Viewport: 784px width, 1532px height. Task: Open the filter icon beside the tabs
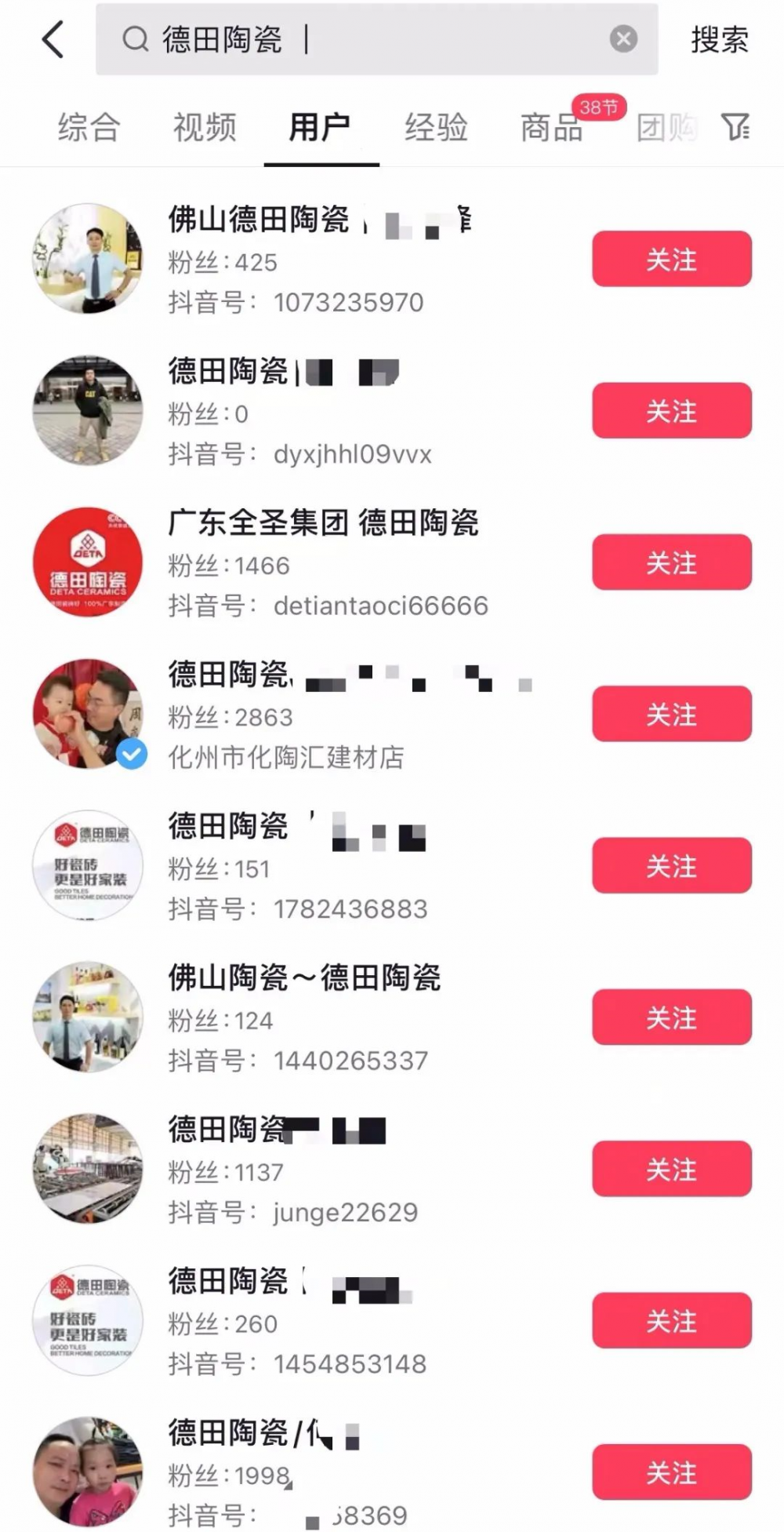735,126
